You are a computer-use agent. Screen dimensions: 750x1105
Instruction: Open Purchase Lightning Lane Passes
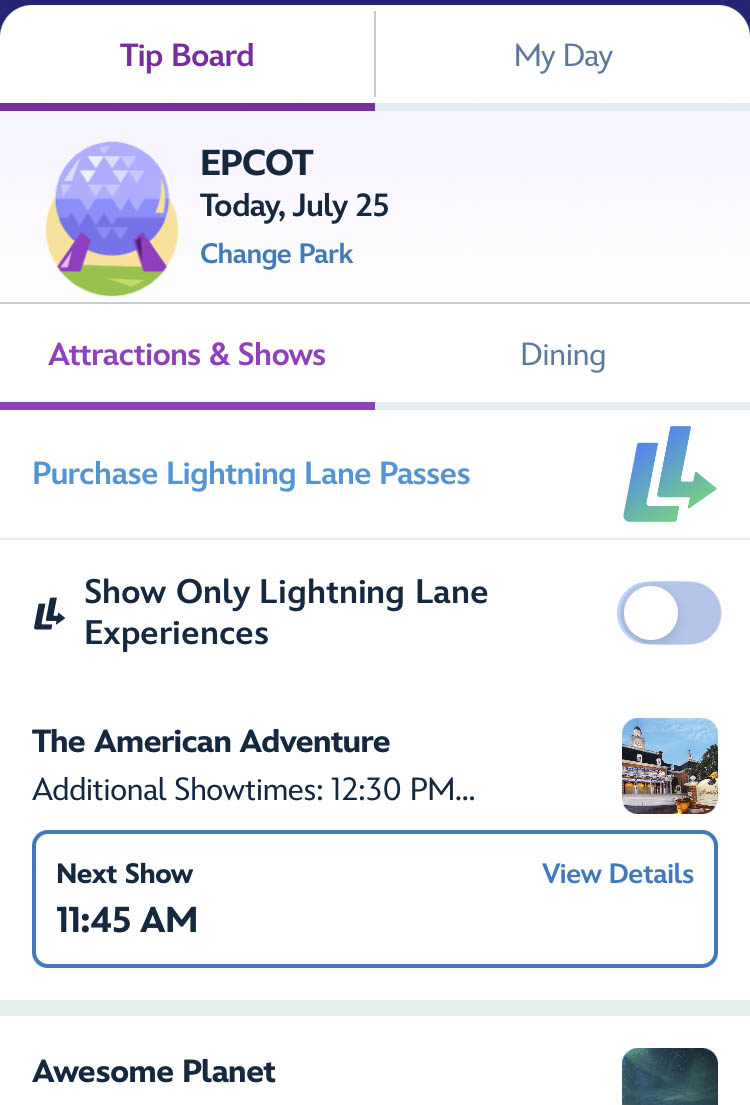click(x=252, y=474)
